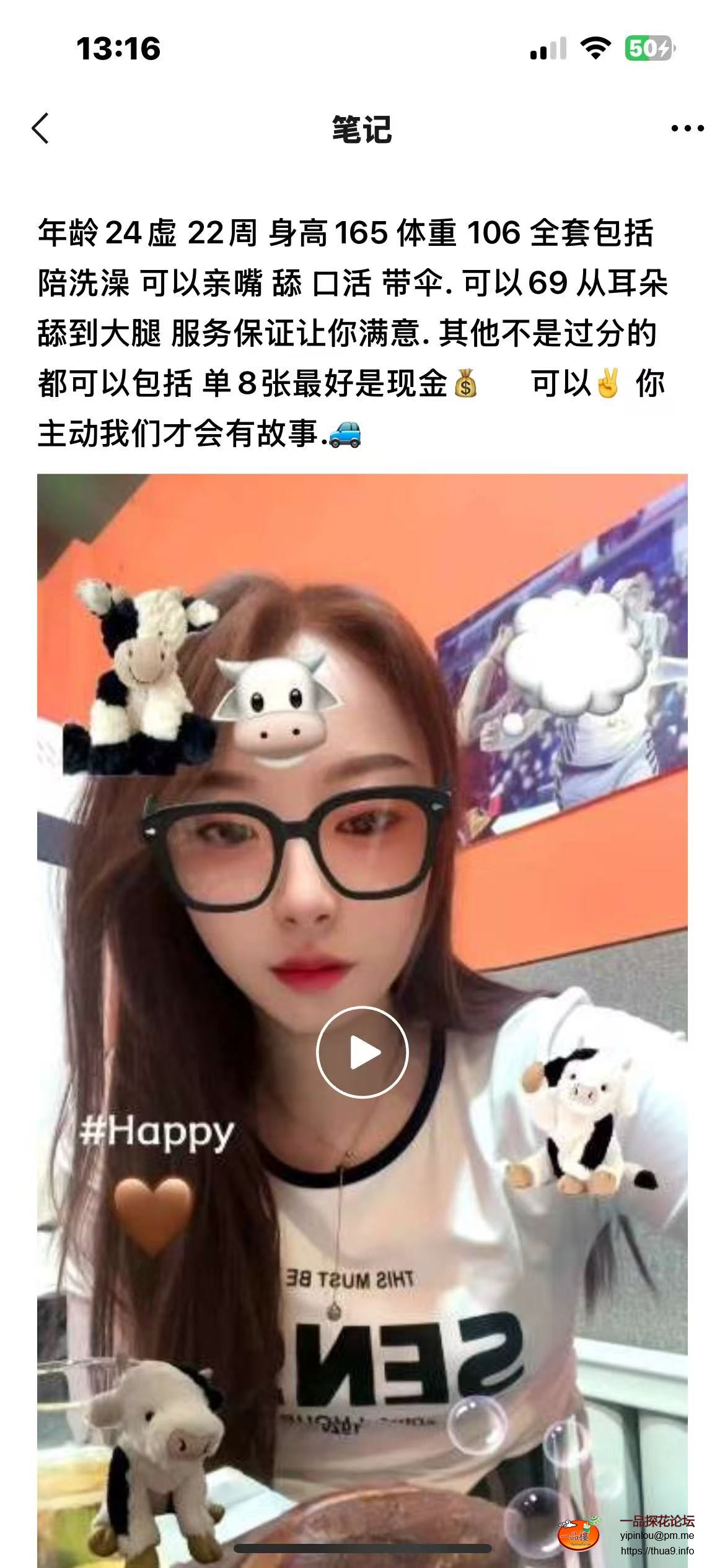Open the three-dot overflow menu
725x1568 pixels.
pos(687,129)
